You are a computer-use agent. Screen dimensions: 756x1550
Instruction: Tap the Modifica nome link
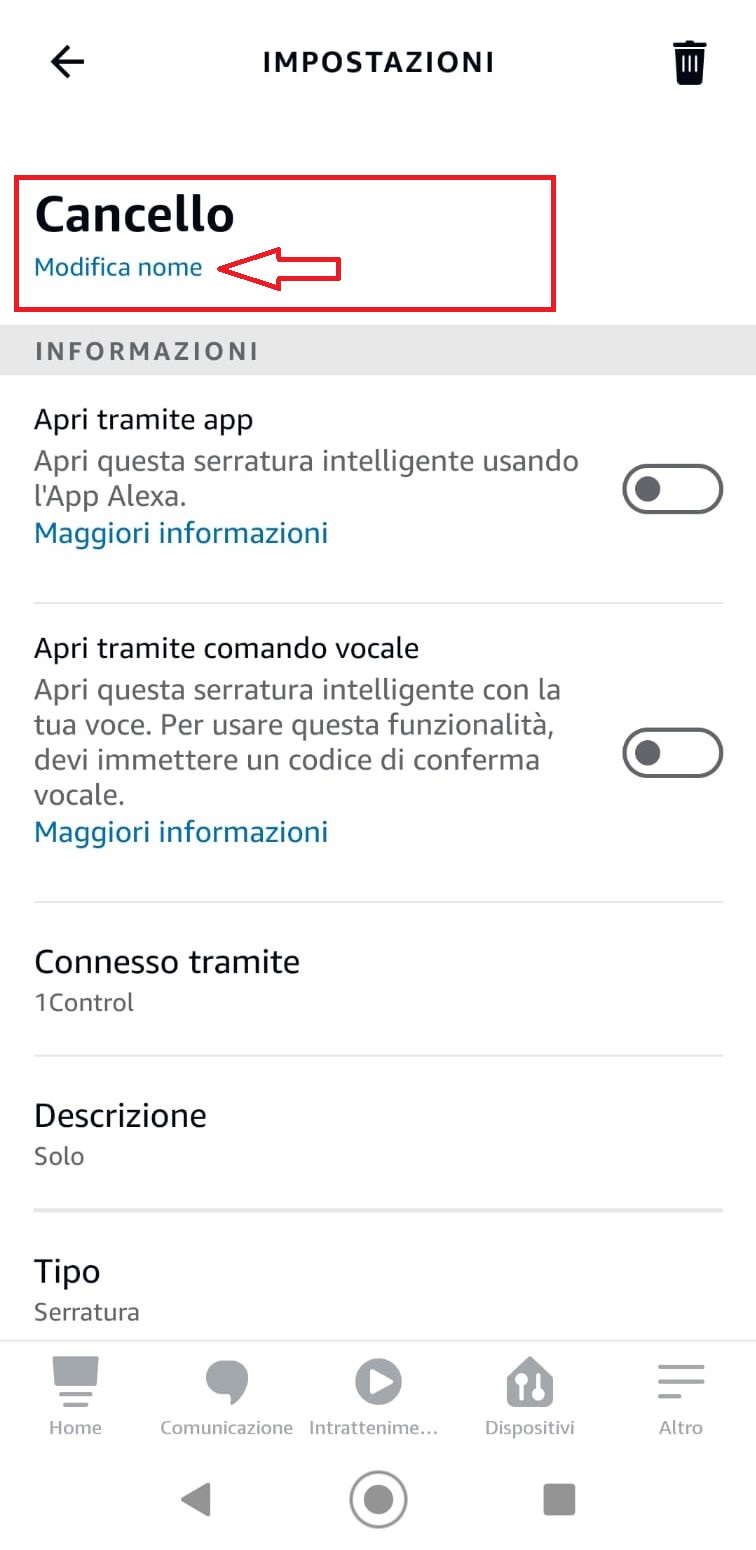pyautogui.click(x=118, y=267)
